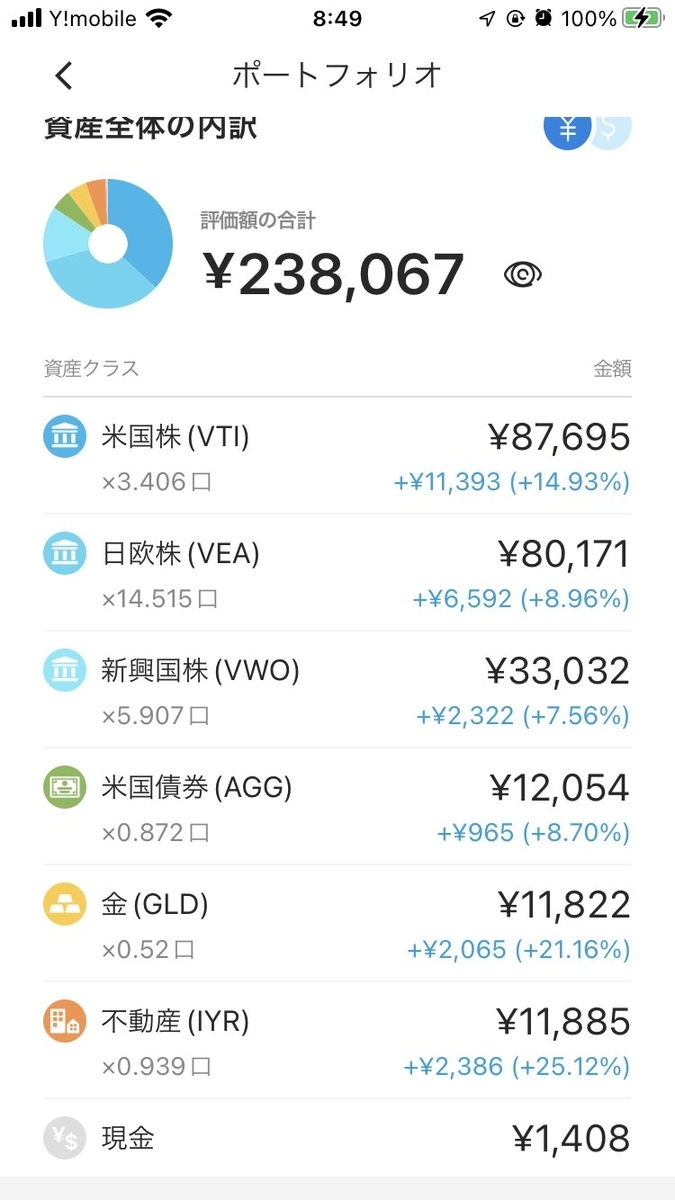This screenshot has width=675, height=1200.
Task: Select the yen currency display
Action: [x=567, y=130]
